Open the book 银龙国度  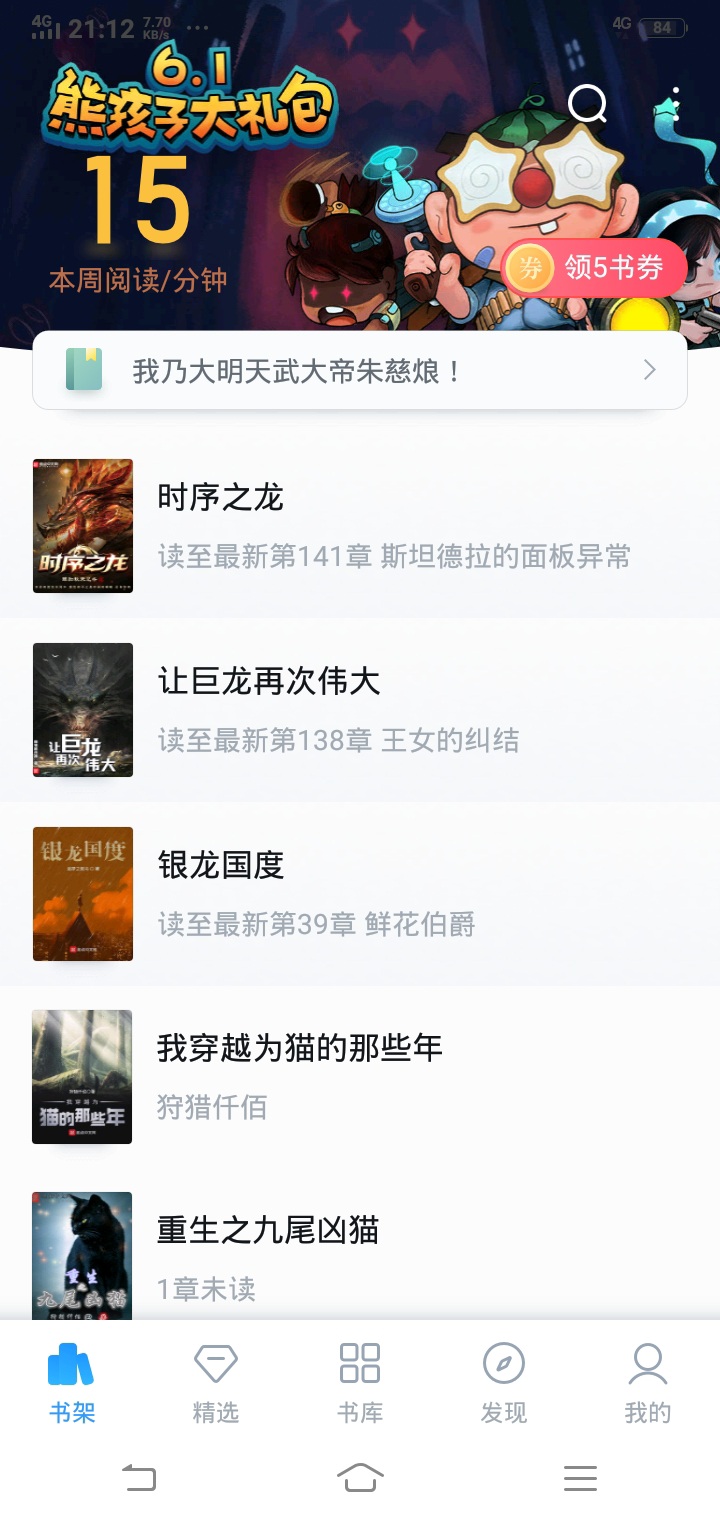click(x=360, y=894)
